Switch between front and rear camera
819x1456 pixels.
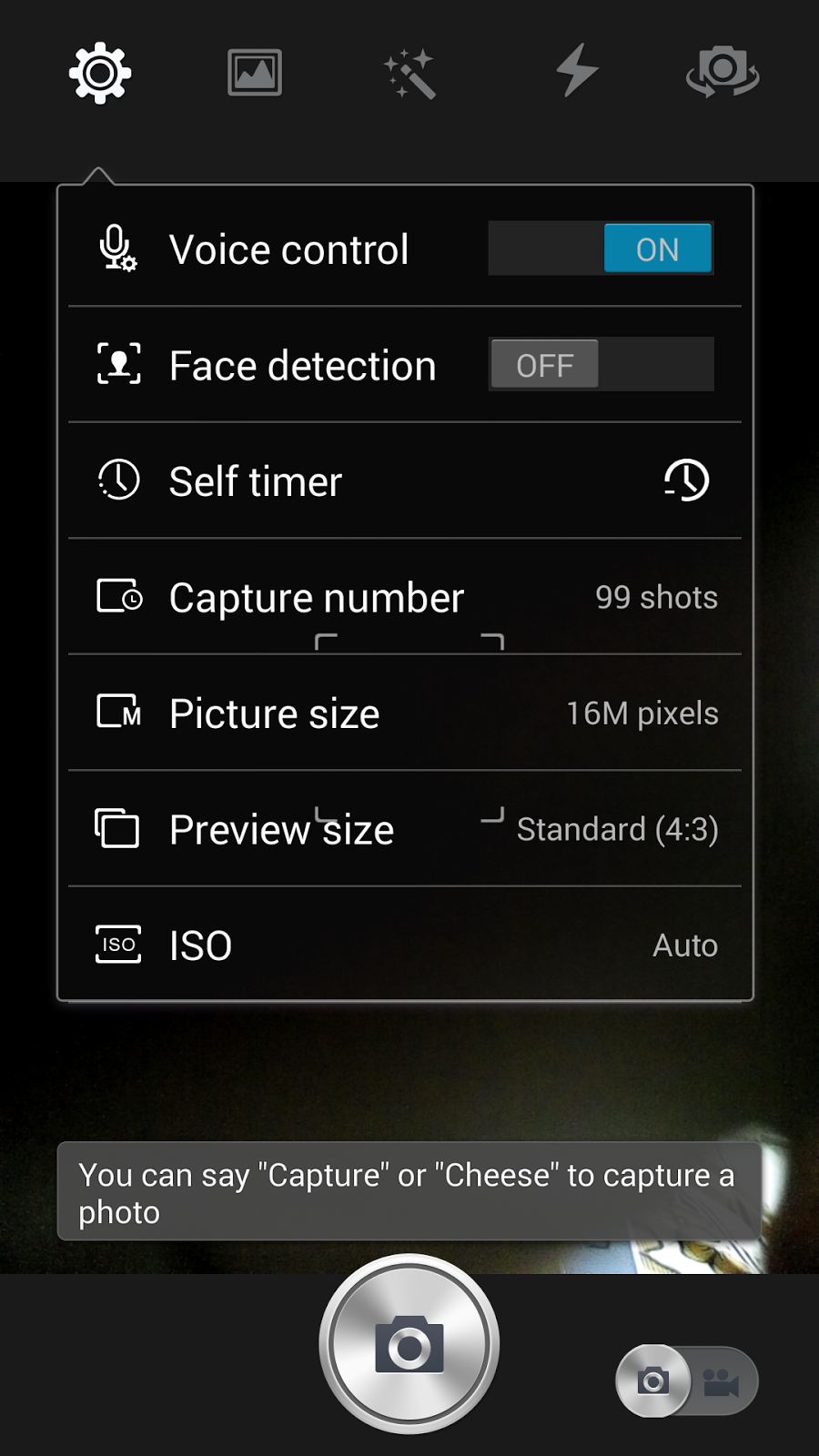coord(723,71)
